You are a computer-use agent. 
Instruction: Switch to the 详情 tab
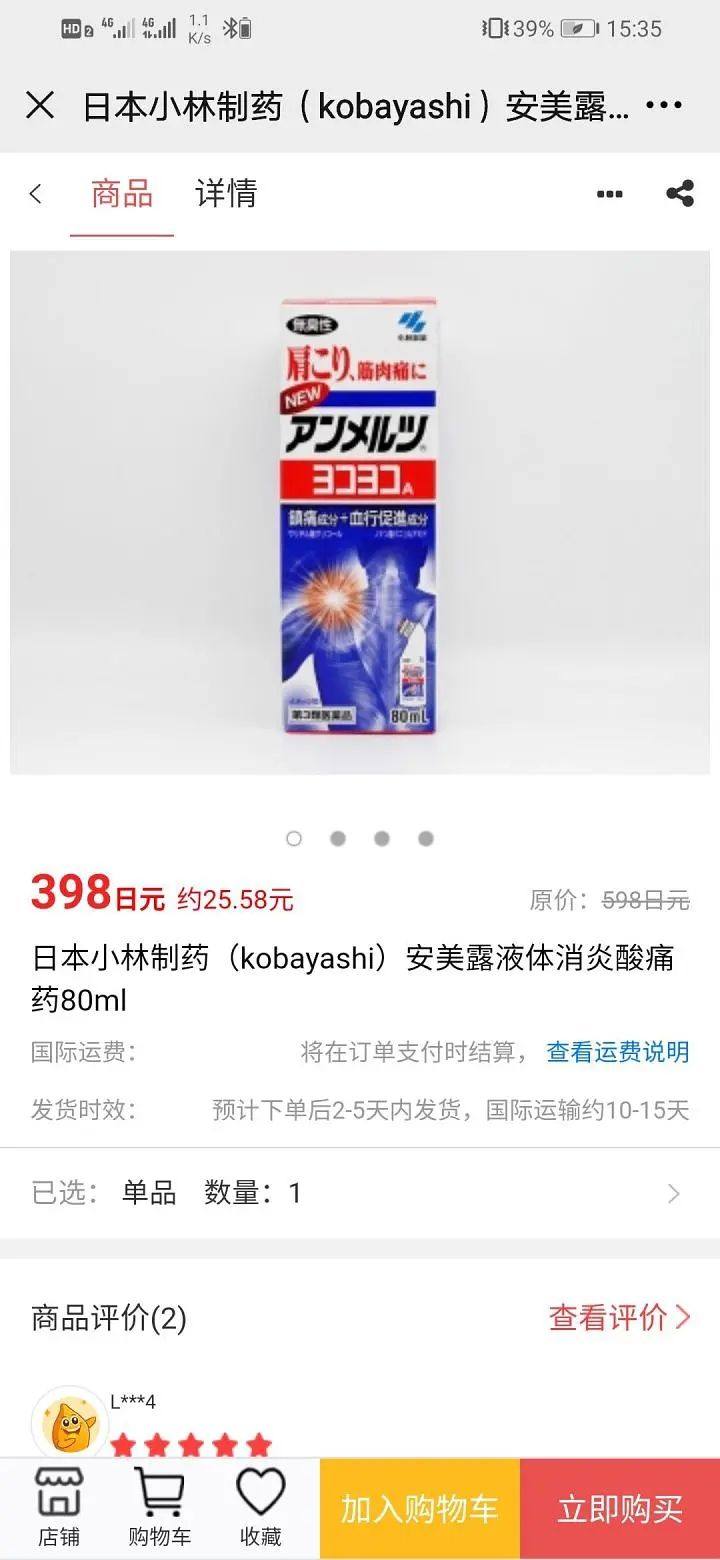click(226, 194)
